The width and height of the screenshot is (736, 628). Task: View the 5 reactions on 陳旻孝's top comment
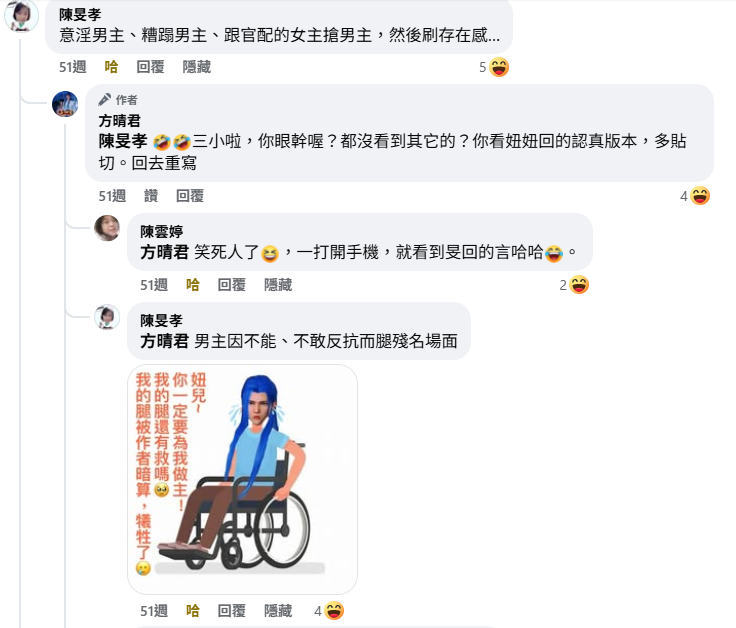(494, 67)
